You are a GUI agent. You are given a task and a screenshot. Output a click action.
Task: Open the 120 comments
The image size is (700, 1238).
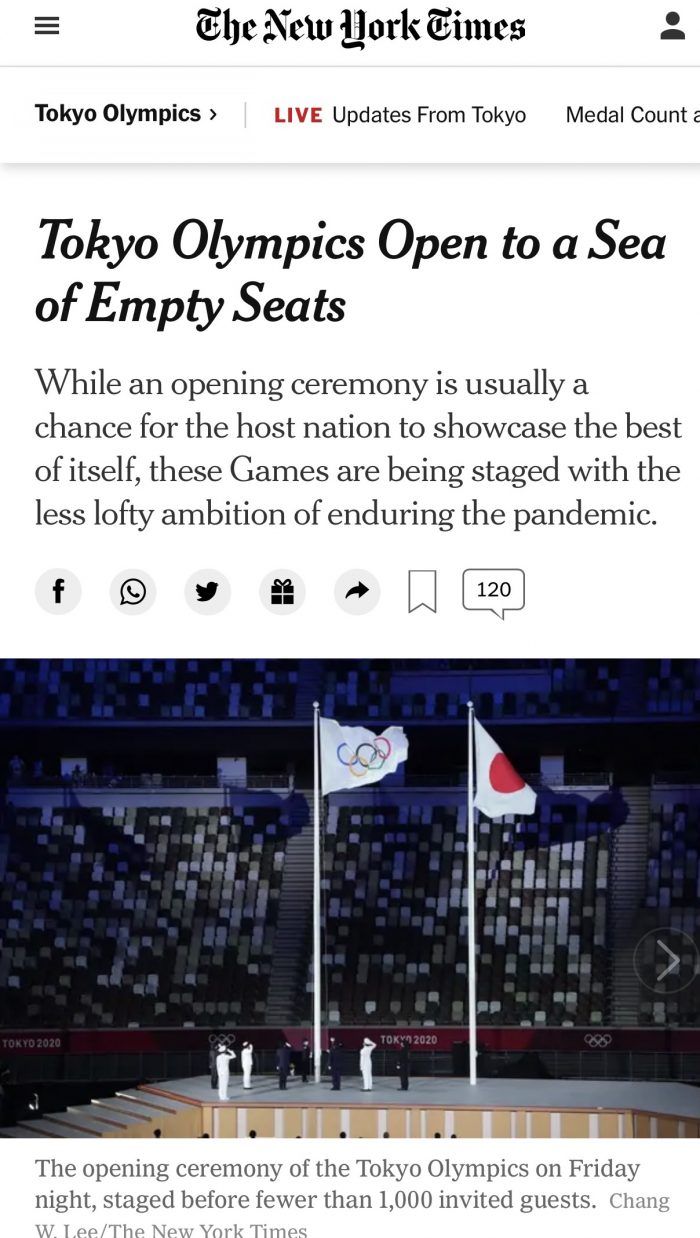click(493, 591)
